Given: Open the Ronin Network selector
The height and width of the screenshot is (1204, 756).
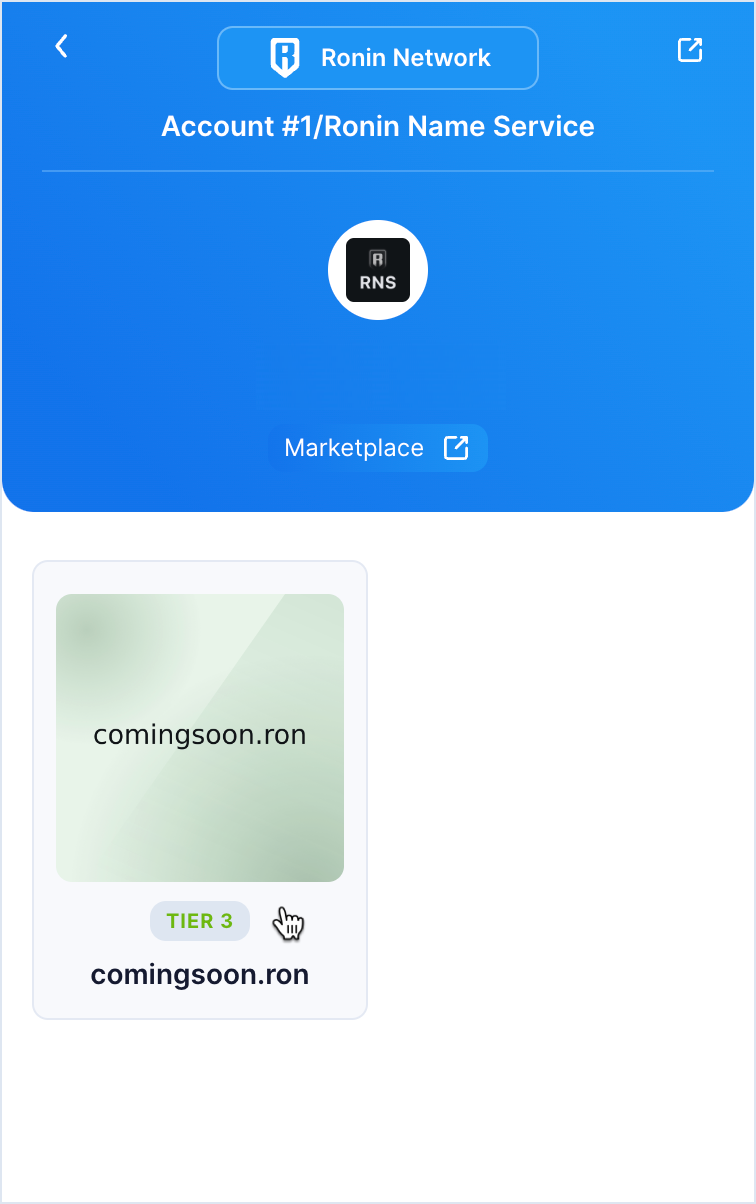Looking at the screenshot, I should 378,58.
